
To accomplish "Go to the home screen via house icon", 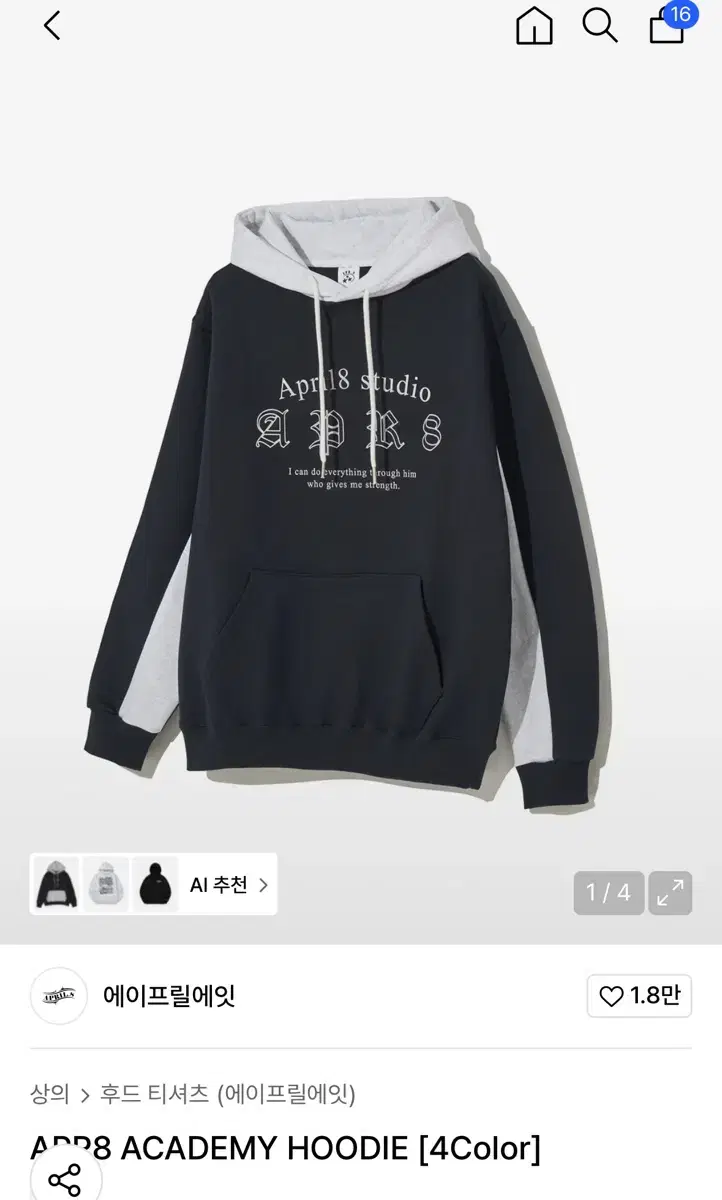I will coord(533,27).
